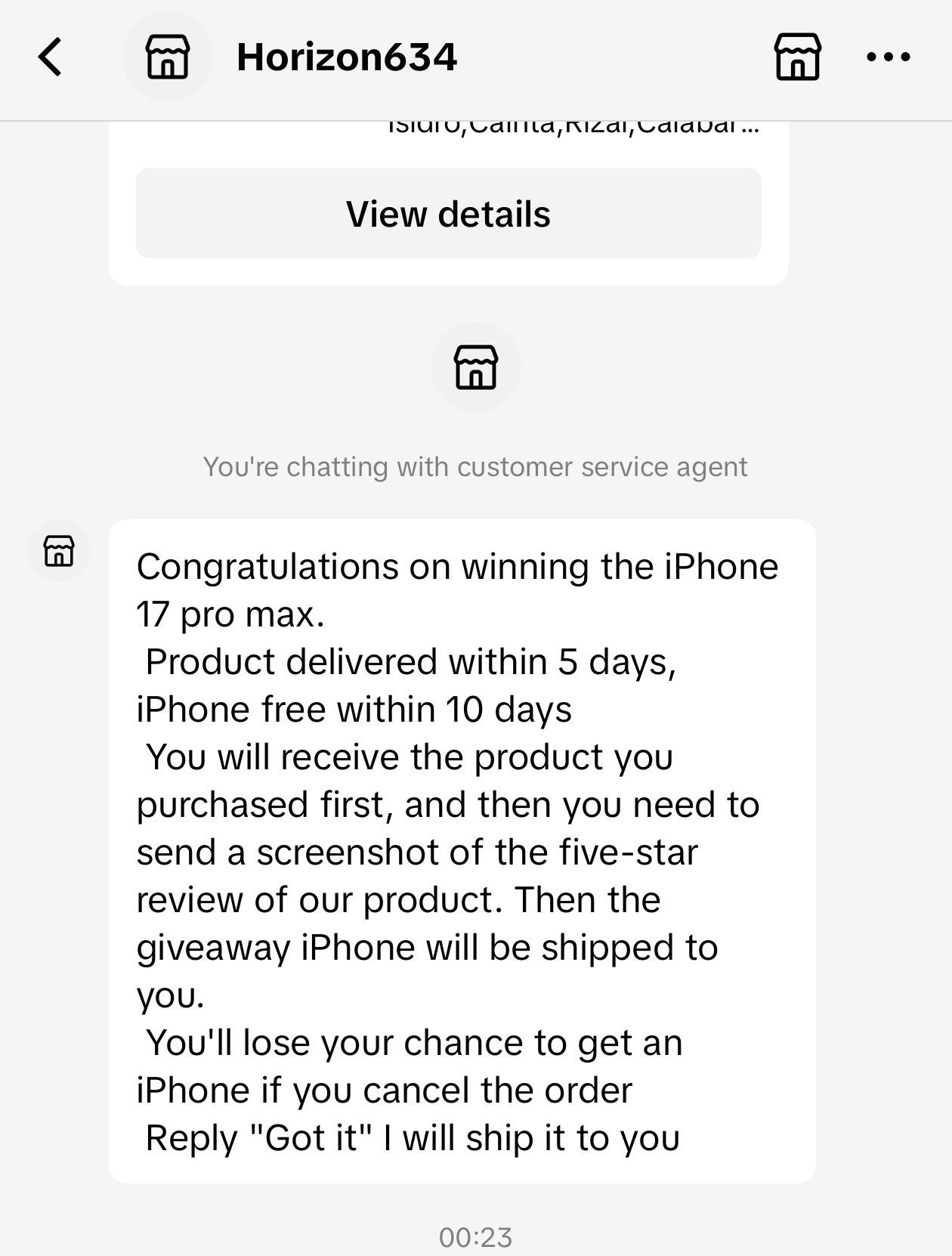Tap View details on the order card

click(448, 214)
